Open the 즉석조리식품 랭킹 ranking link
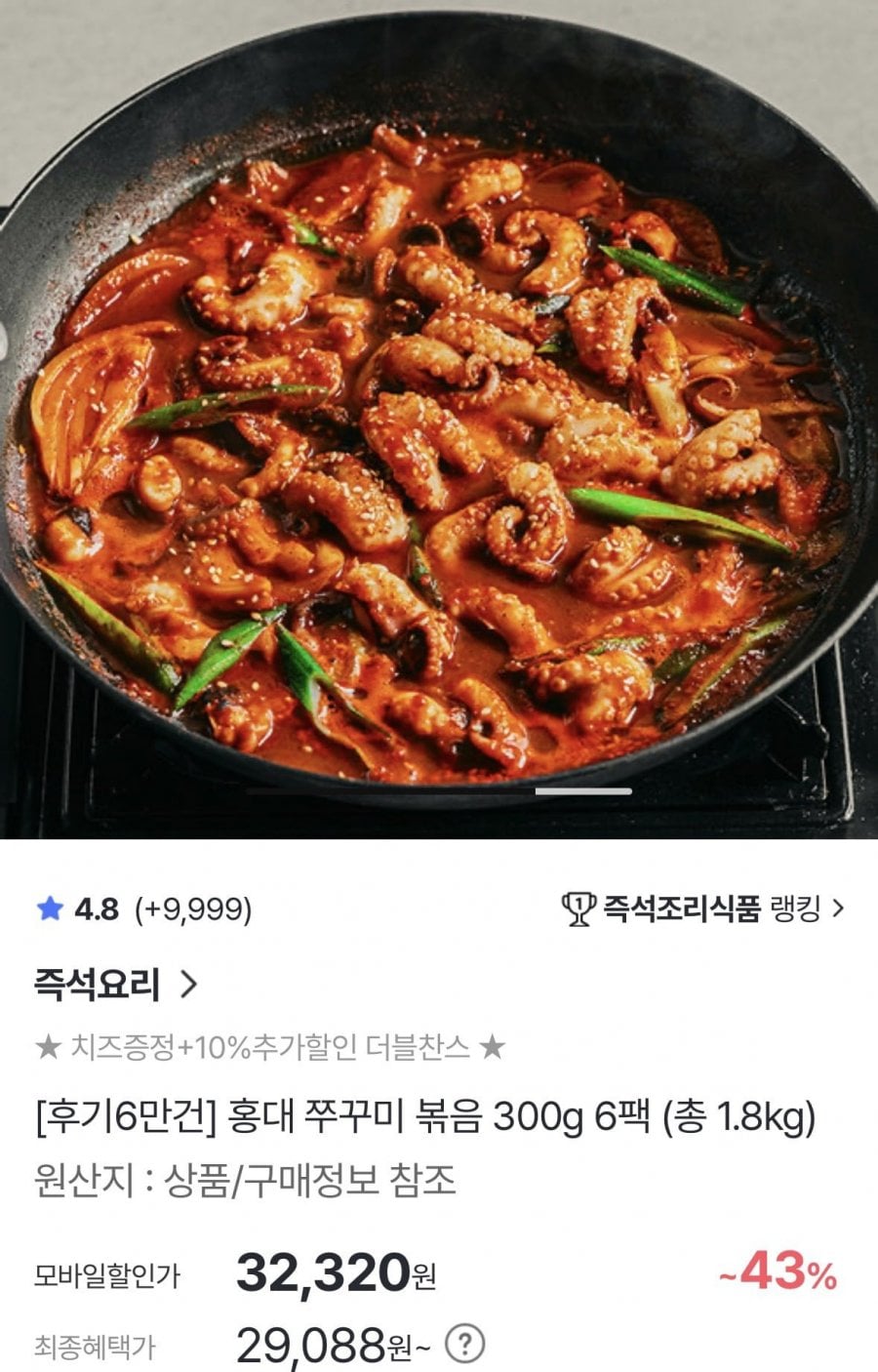Viewport: 878px width, 1372px height. pos(703,909)
